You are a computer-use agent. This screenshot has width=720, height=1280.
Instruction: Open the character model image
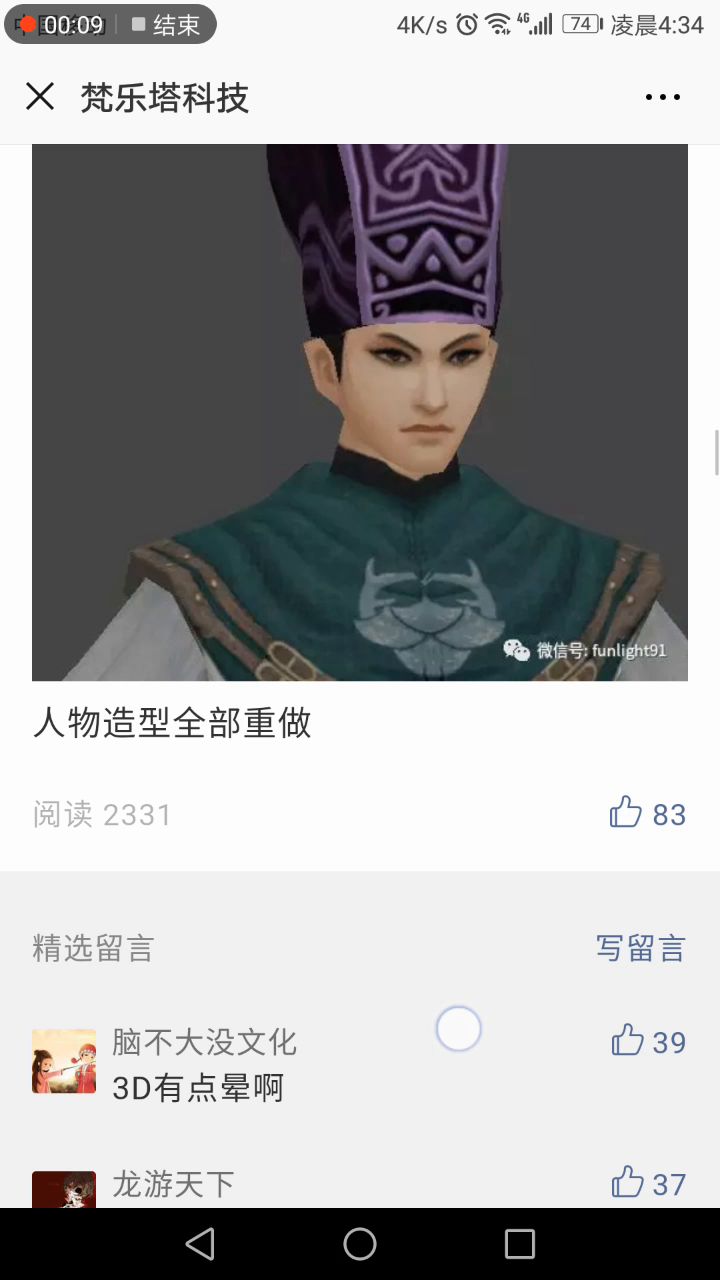click(360, 412)
